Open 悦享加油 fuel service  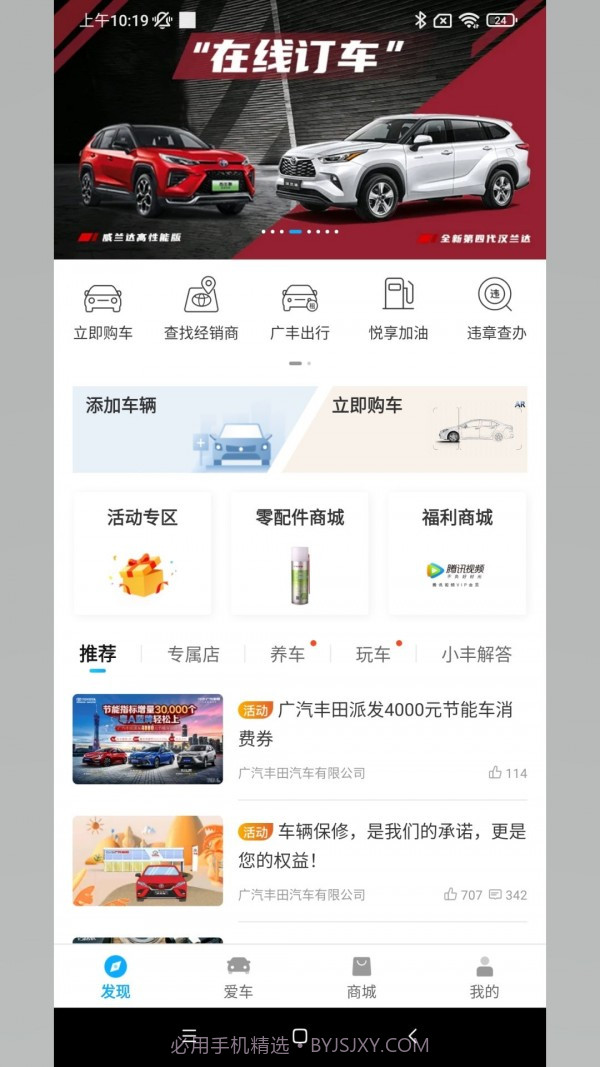coord(398,310)
